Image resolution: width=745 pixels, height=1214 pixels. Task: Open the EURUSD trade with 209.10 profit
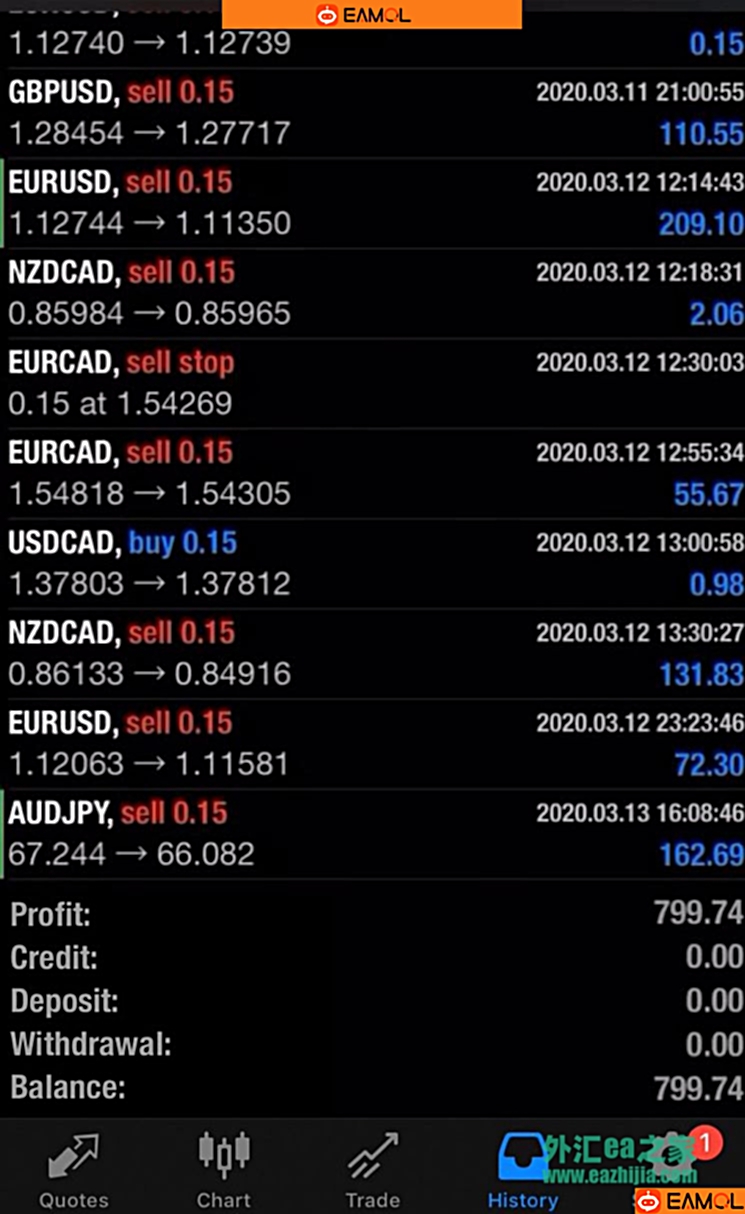click(372, 203)
